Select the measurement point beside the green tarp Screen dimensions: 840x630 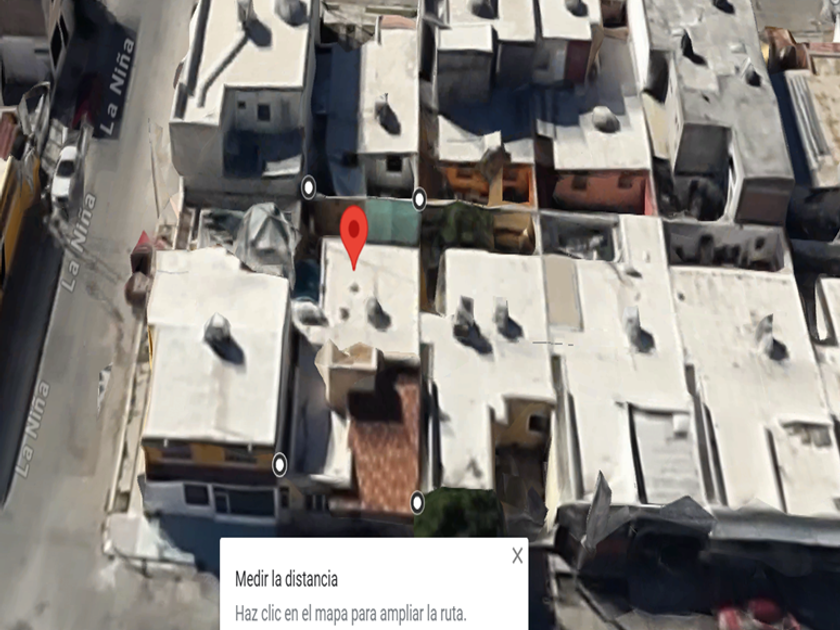click(419, 198)
